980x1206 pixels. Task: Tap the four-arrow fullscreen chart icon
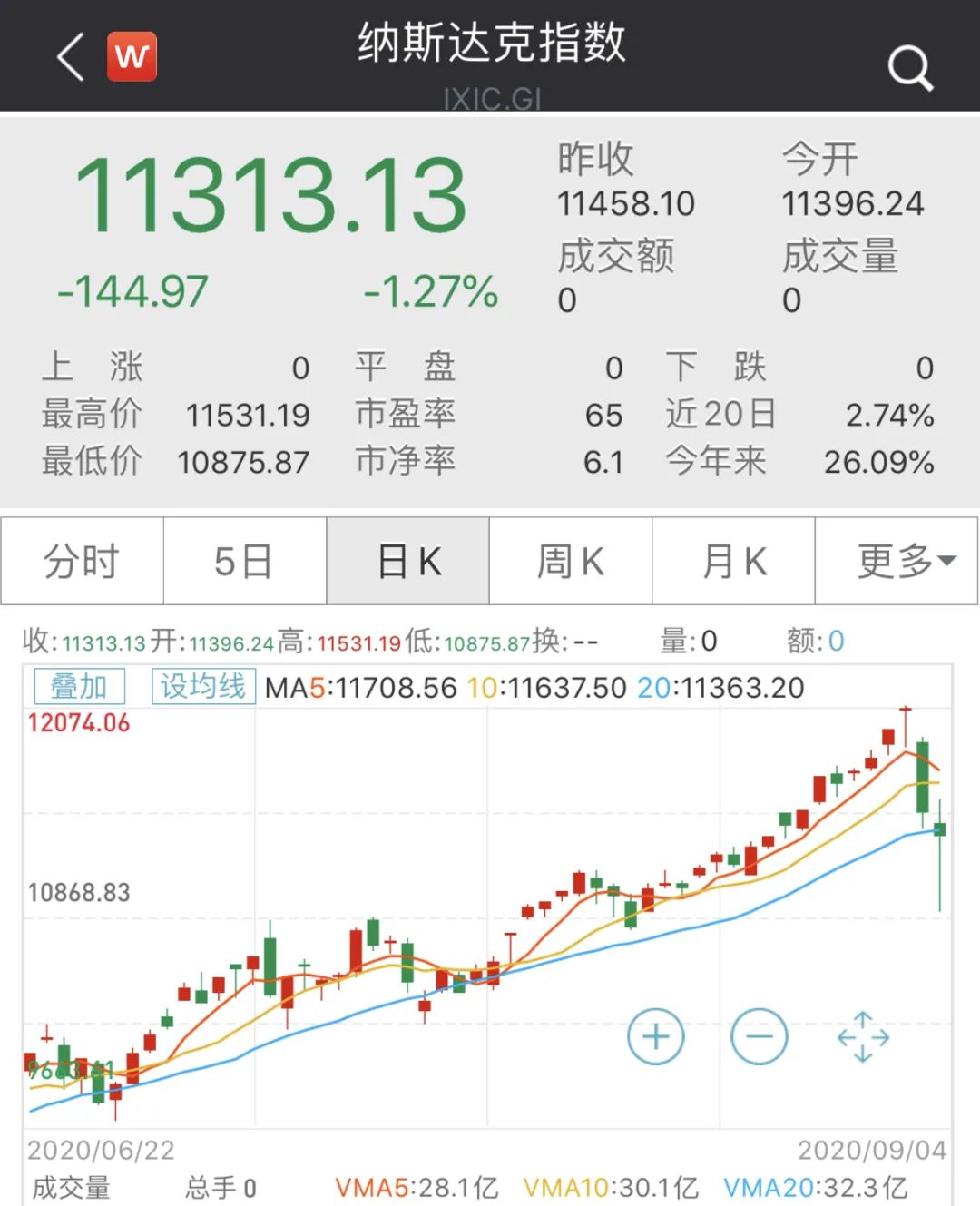[x=863, y=1036]
